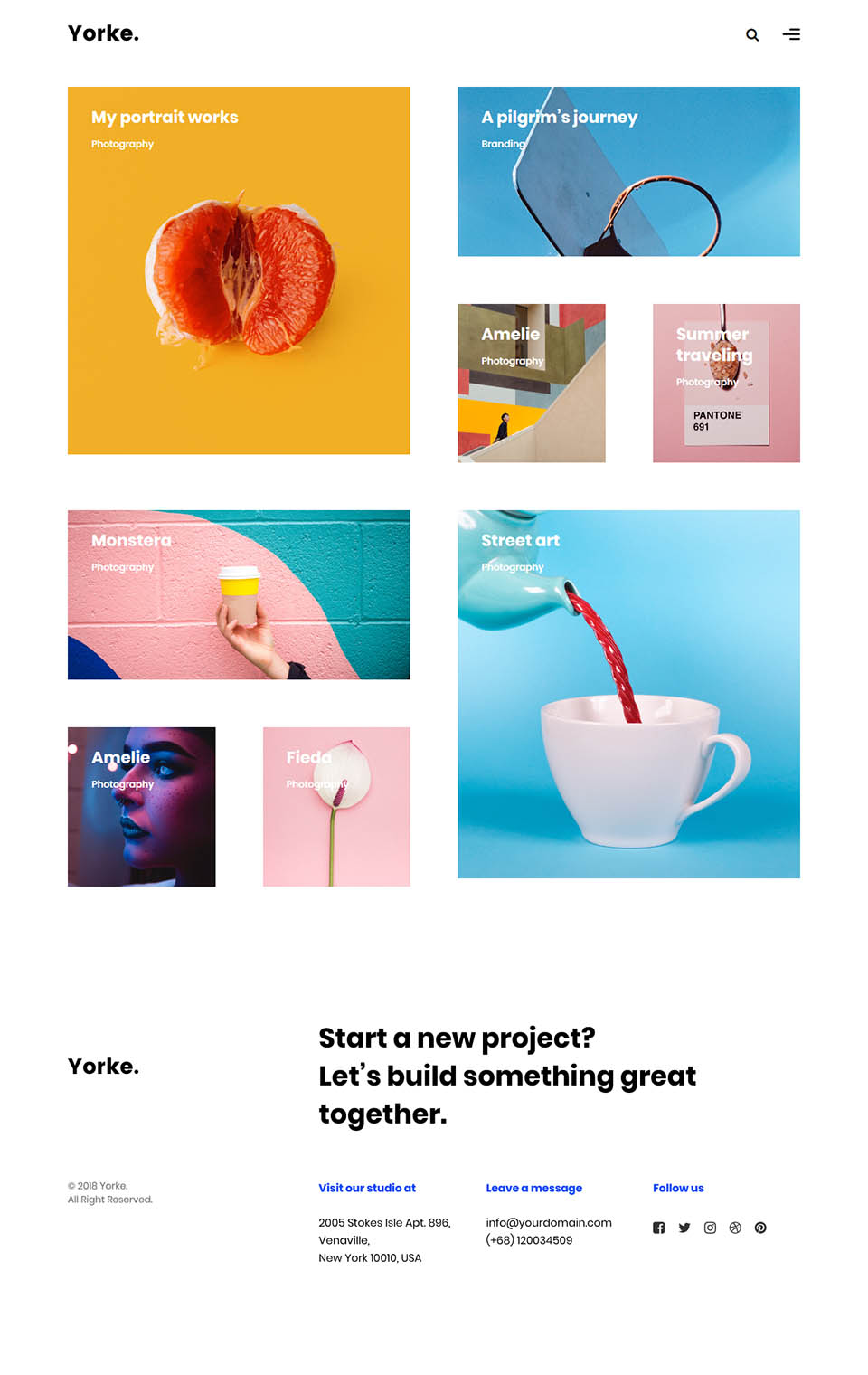View the A pilgrim's journey project

pyautogui.click(x=628, y=172)
